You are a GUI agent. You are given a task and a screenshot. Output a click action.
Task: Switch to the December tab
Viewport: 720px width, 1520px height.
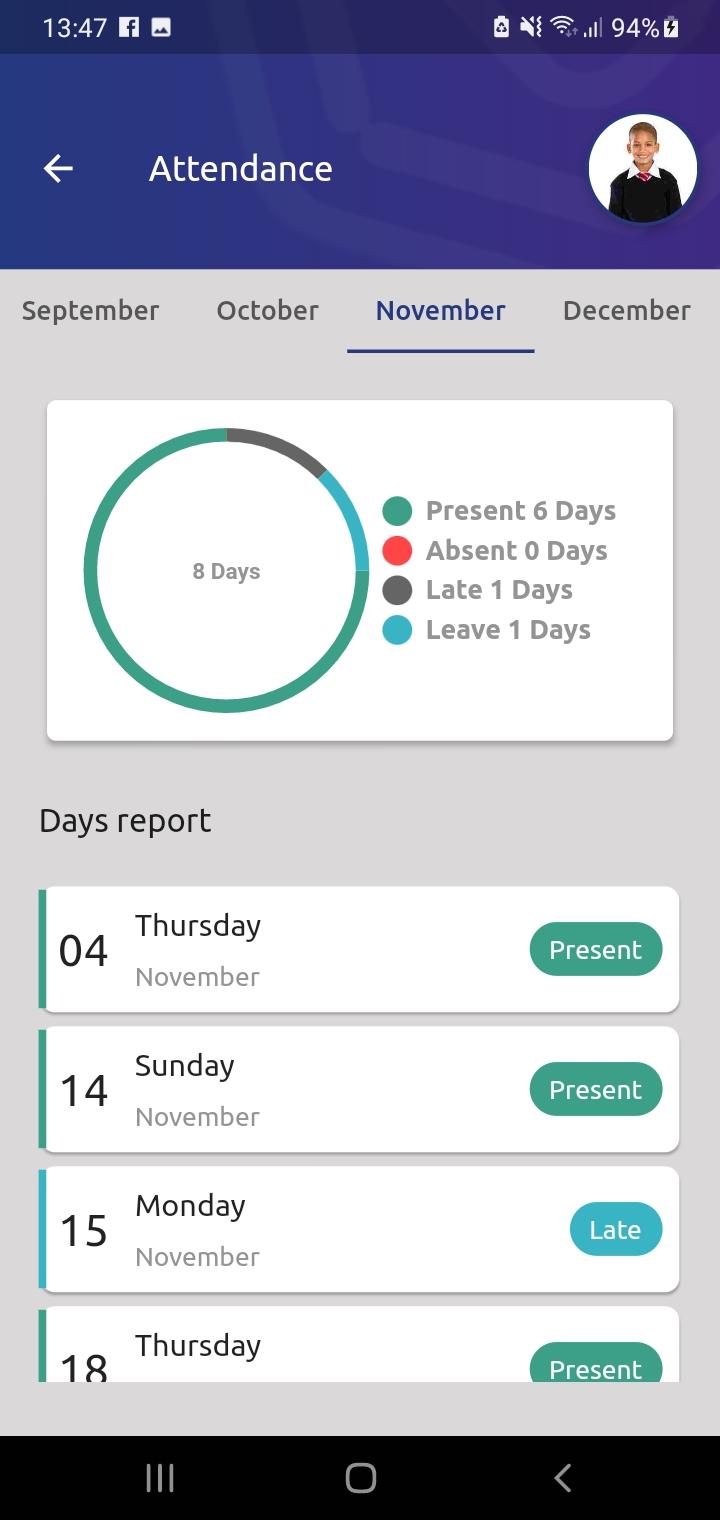(x=626, y=310)
